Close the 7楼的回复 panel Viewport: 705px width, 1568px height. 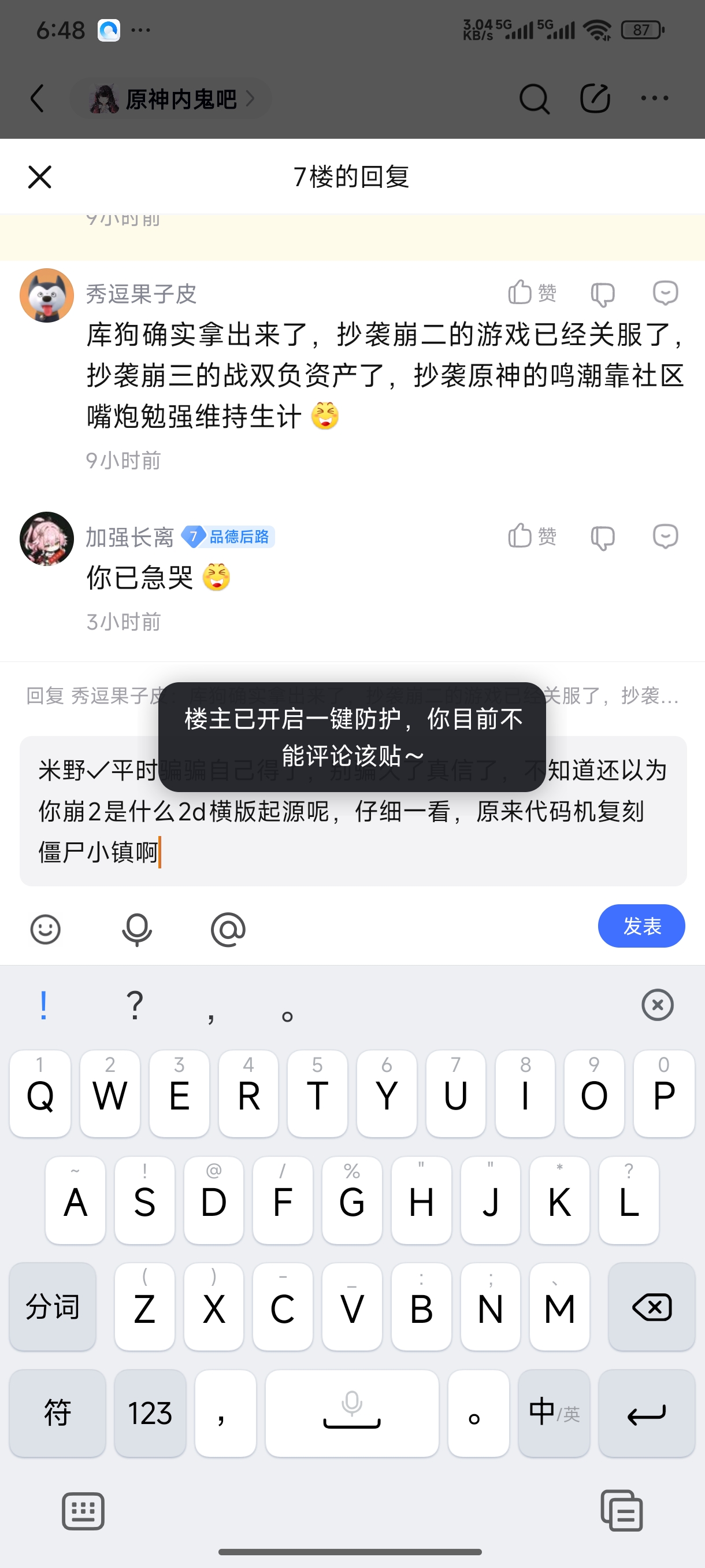point(39,177)
